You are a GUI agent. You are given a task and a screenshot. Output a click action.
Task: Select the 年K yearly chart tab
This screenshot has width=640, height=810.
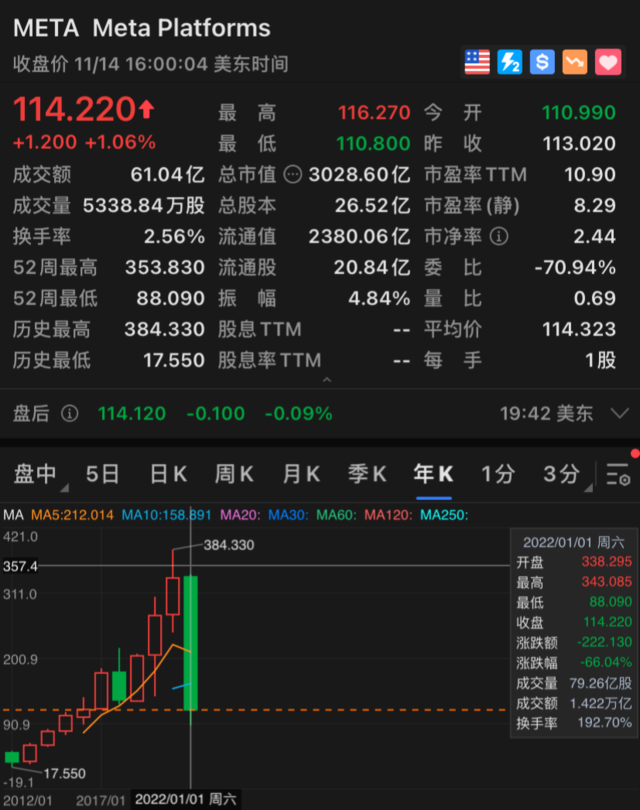[x=433, y=474]
